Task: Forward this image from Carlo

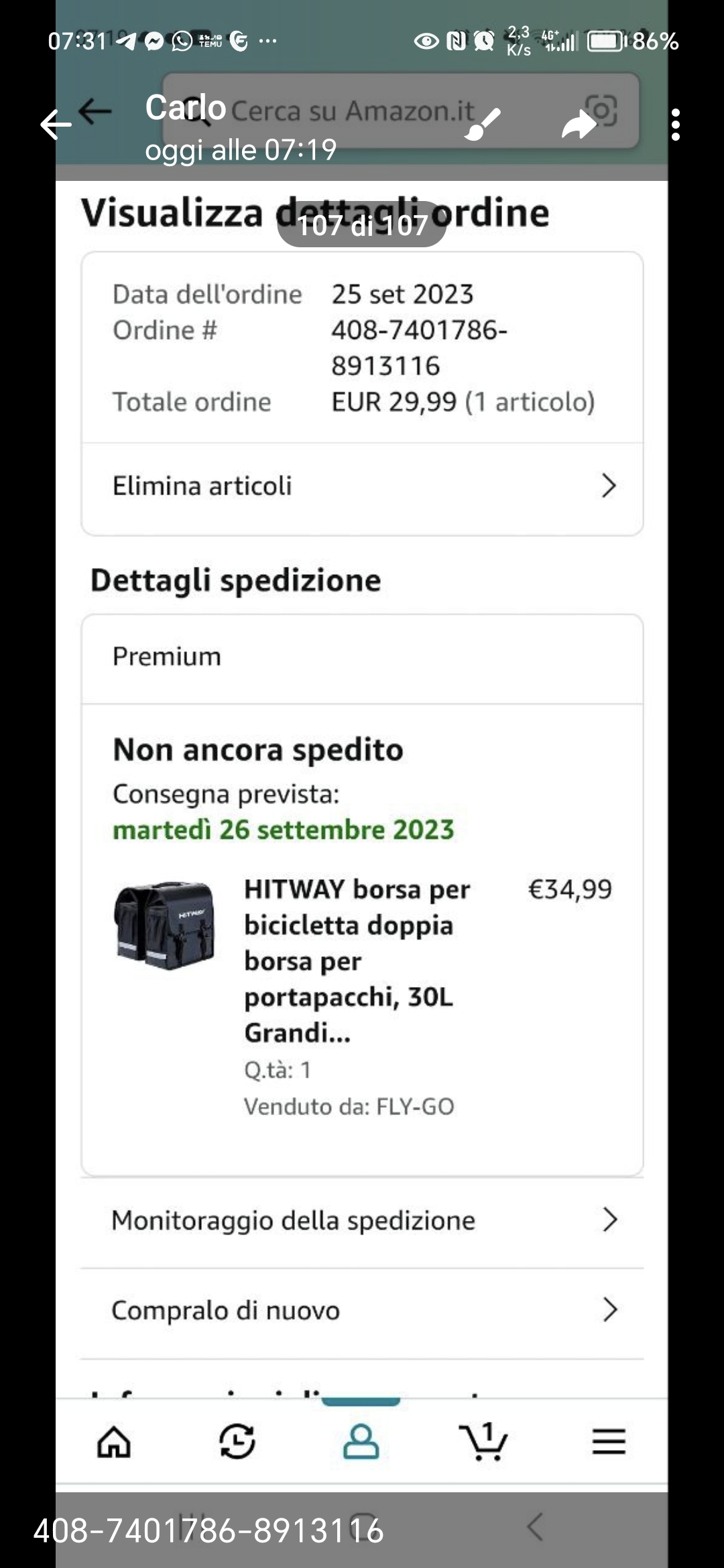Action: pos(579,125)
